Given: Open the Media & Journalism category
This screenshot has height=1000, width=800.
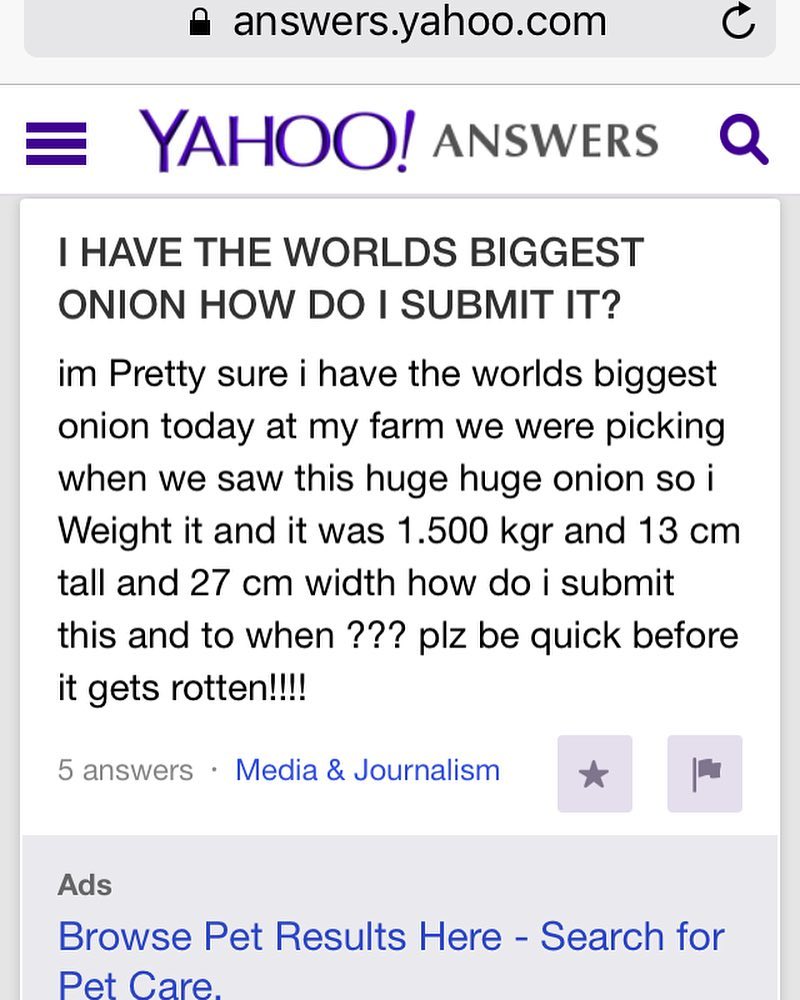Looking at the screenshot, I should pos(367,770).
